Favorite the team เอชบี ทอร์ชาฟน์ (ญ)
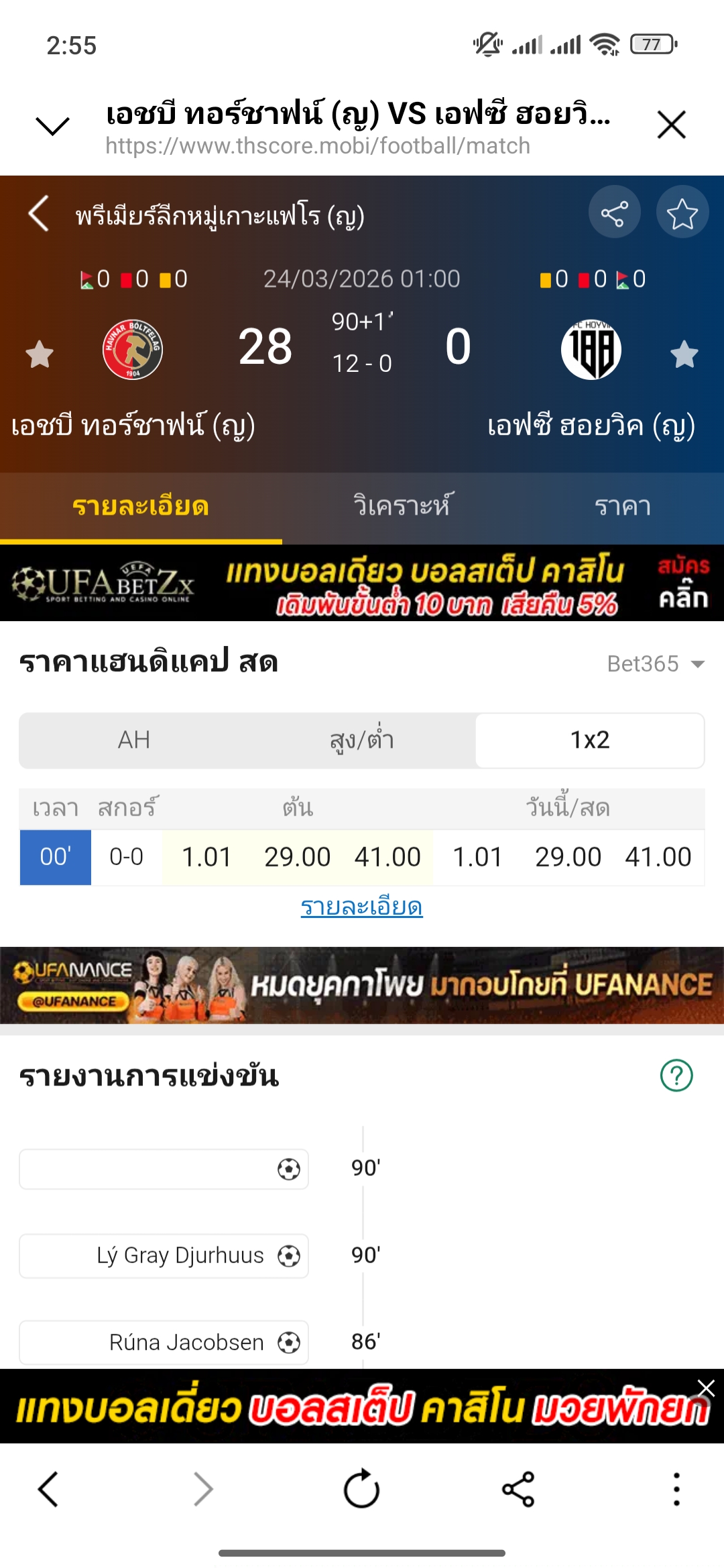 (x=40, y=354)
